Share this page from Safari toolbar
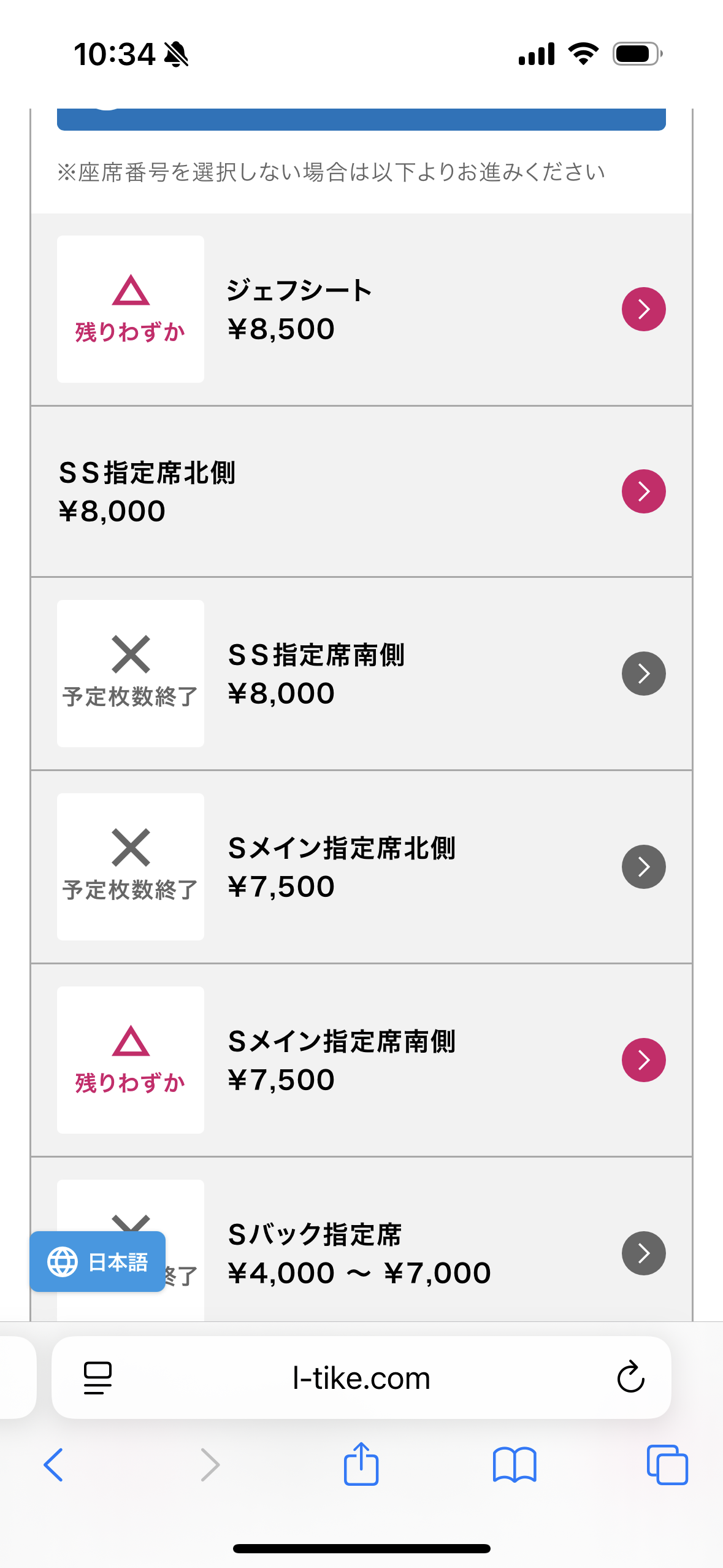The width and height of the screenshot is (723, 1568). click(x=361, y=1464)
